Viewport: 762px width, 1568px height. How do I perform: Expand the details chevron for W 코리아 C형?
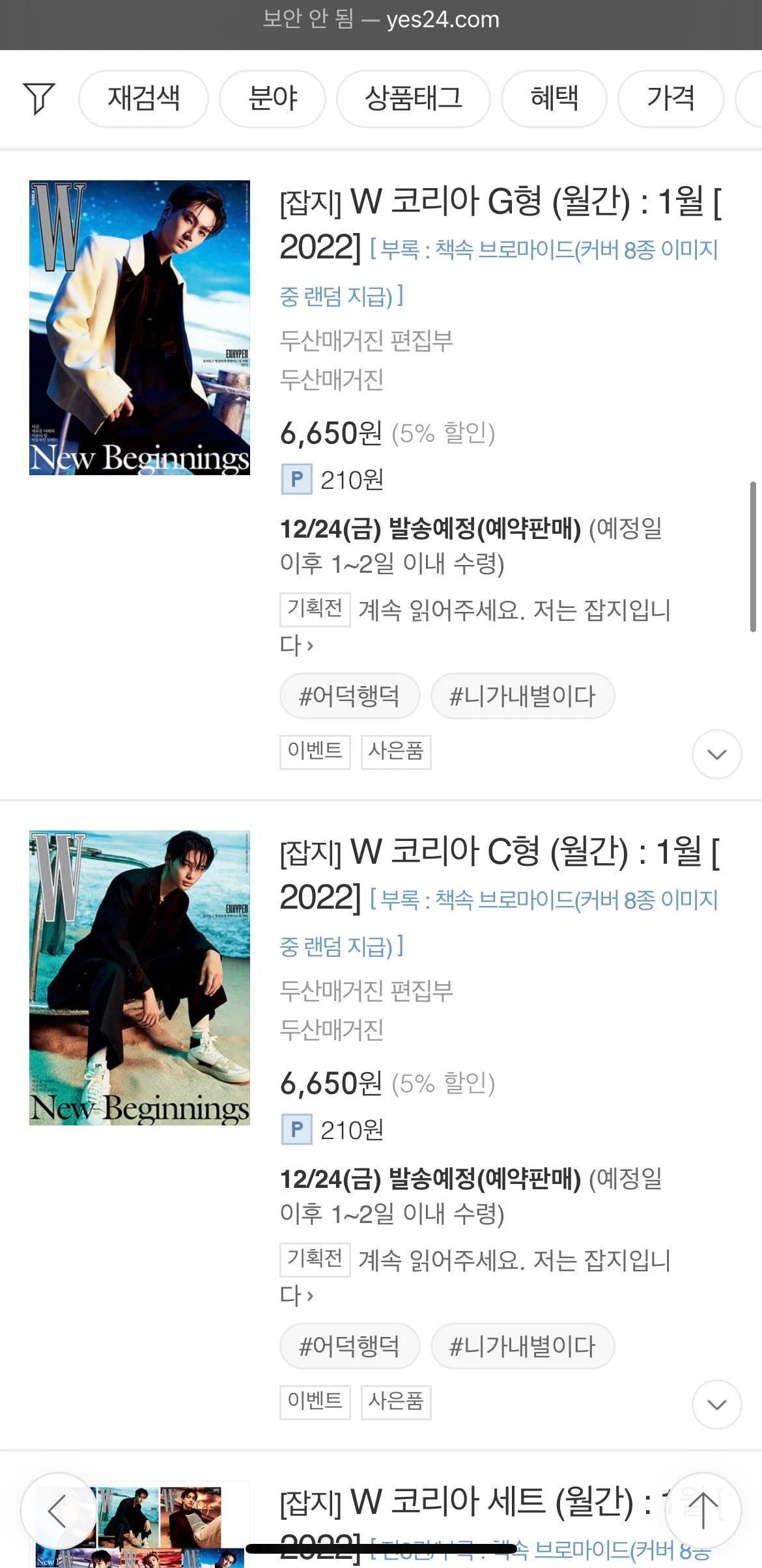(716, 1405)
